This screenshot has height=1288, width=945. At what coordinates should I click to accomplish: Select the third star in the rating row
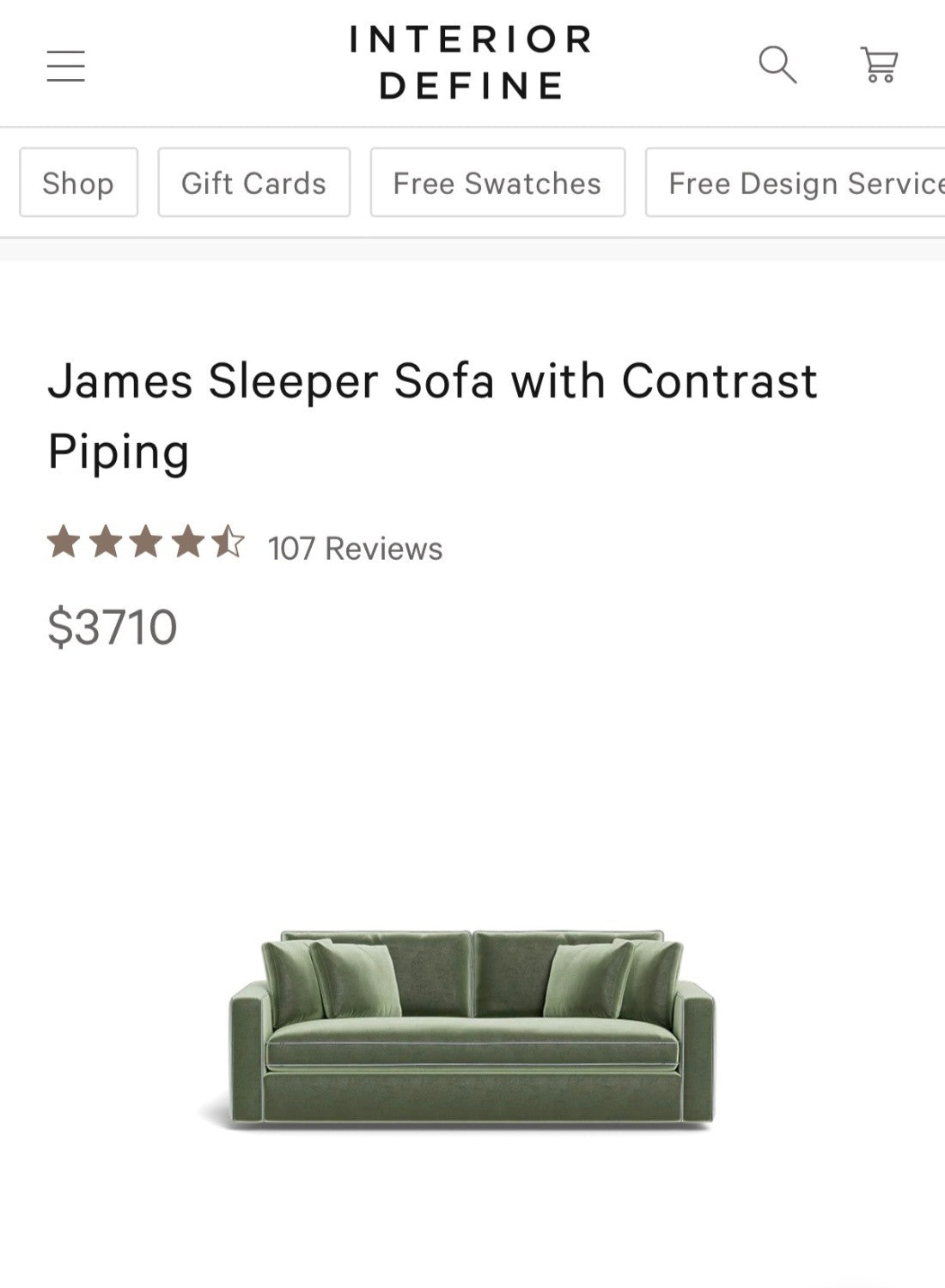tap(147, 543)
